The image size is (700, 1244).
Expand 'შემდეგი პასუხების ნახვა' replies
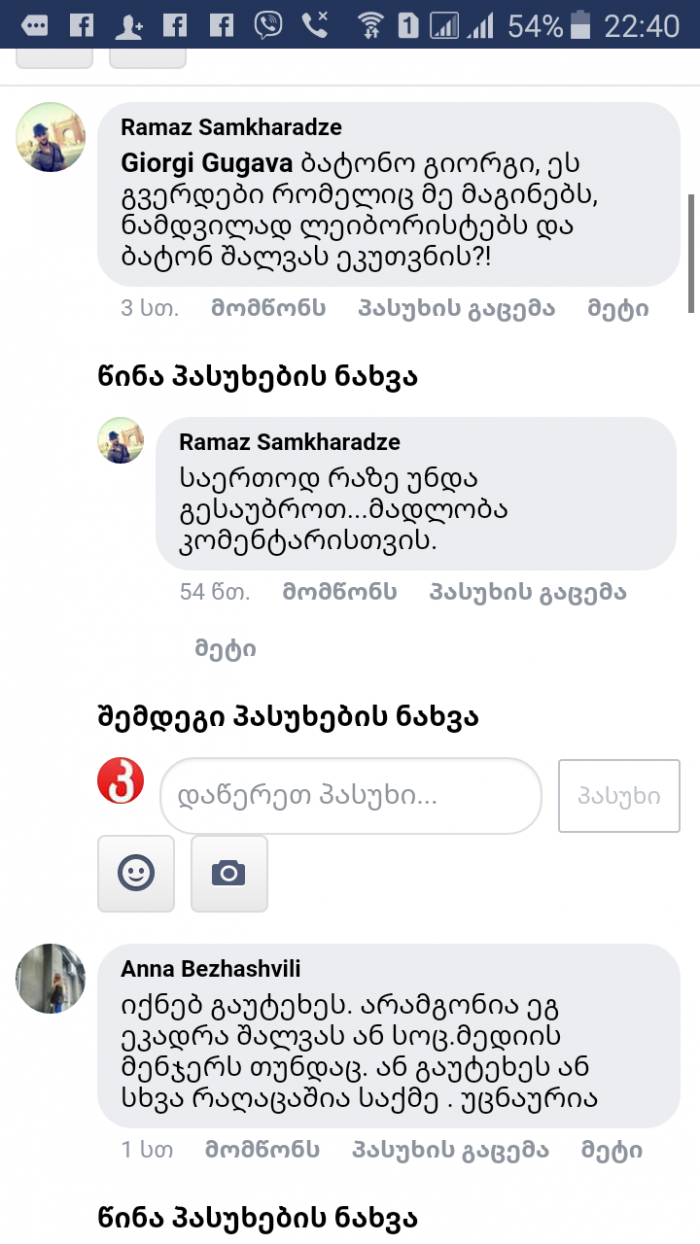pos(288,716)
